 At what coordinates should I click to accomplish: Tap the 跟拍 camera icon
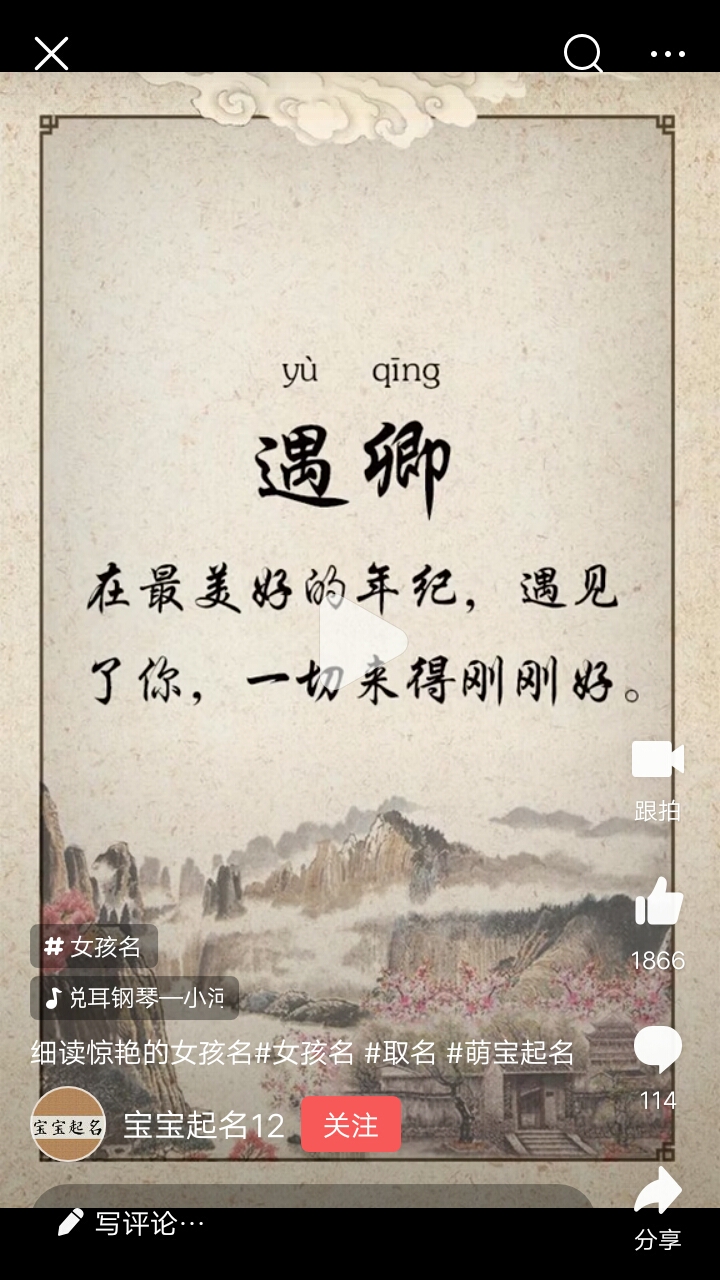click(x=657, y=761)
